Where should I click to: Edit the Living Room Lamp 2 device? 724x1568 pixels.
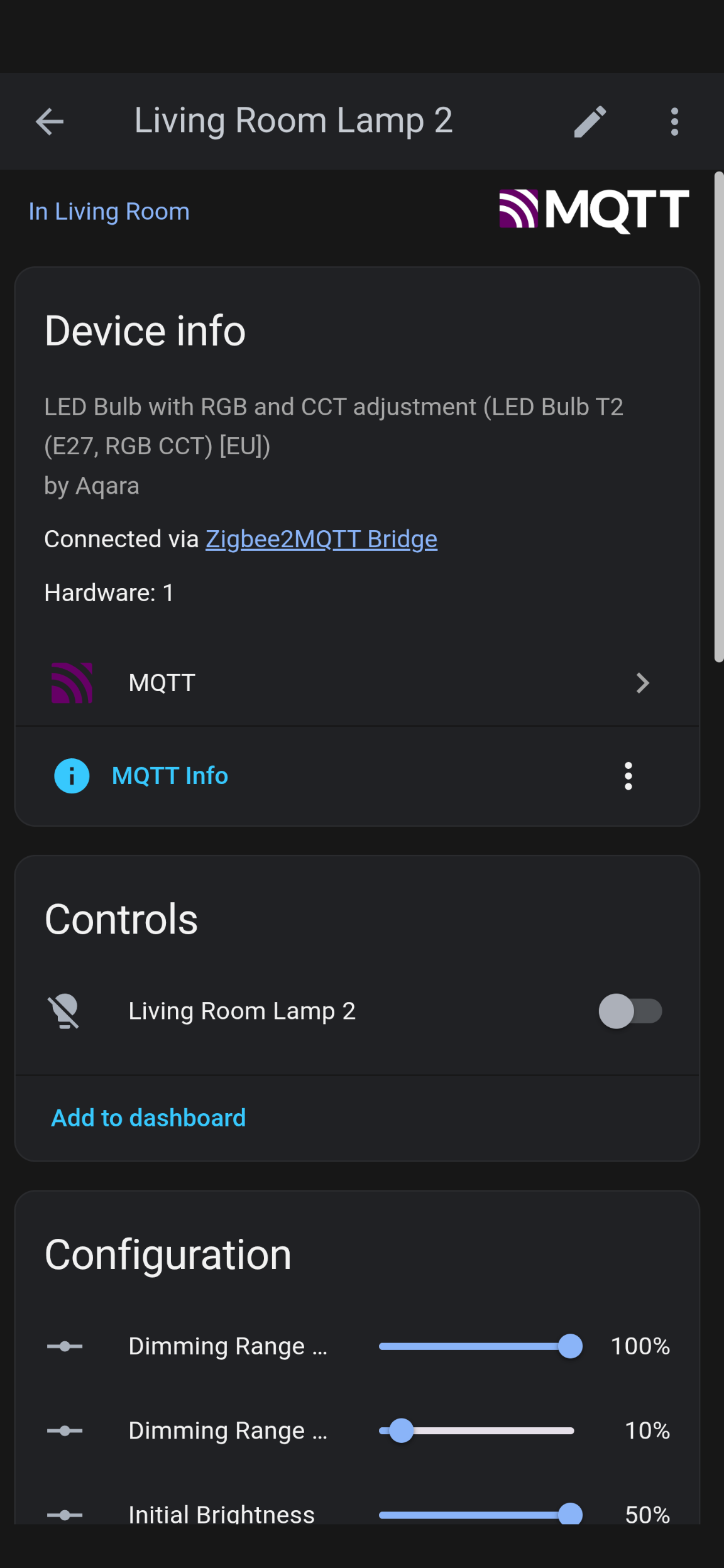(590, 121)
